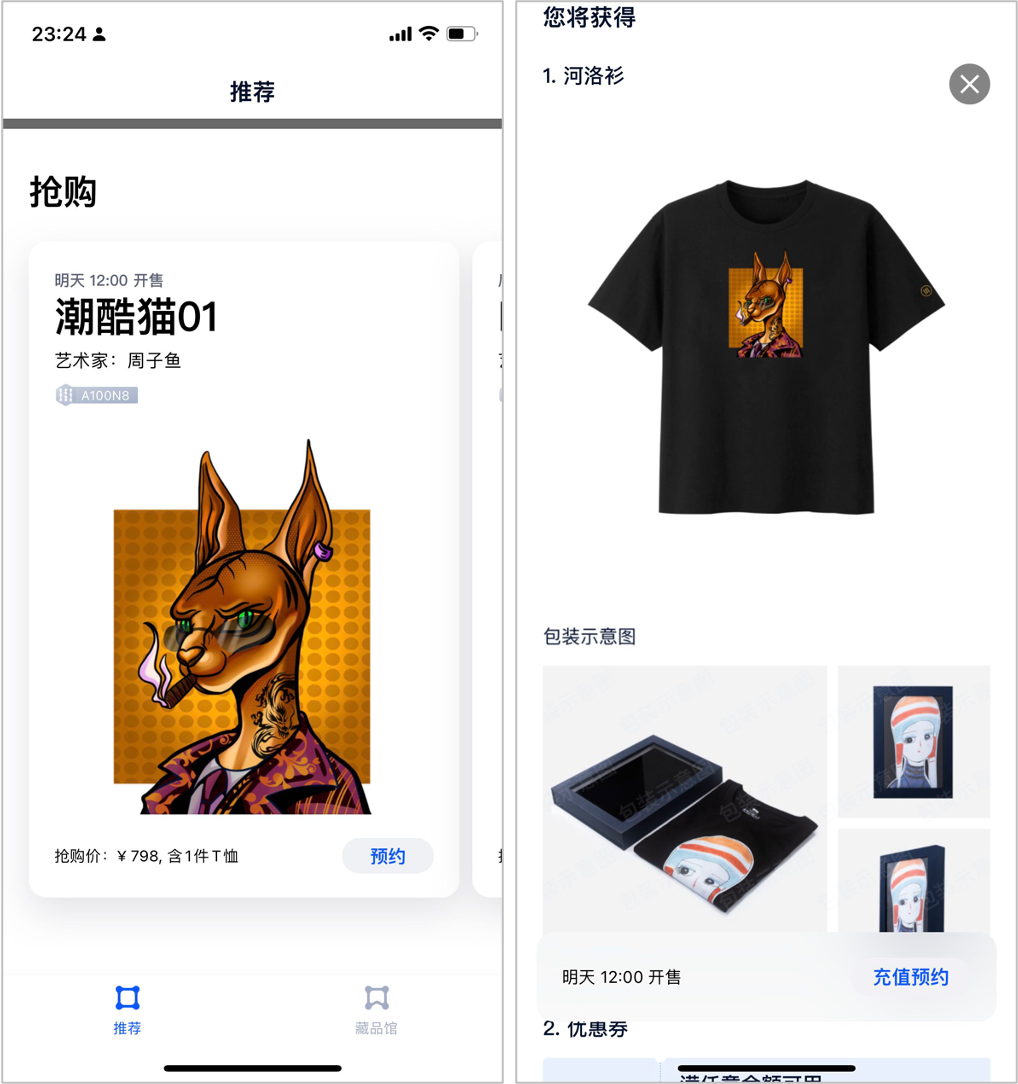The image size is (1018, 1084).
Task: Switch to the 藏品馆 tab
Action: pyautogui.click(x=376, y=1008)
